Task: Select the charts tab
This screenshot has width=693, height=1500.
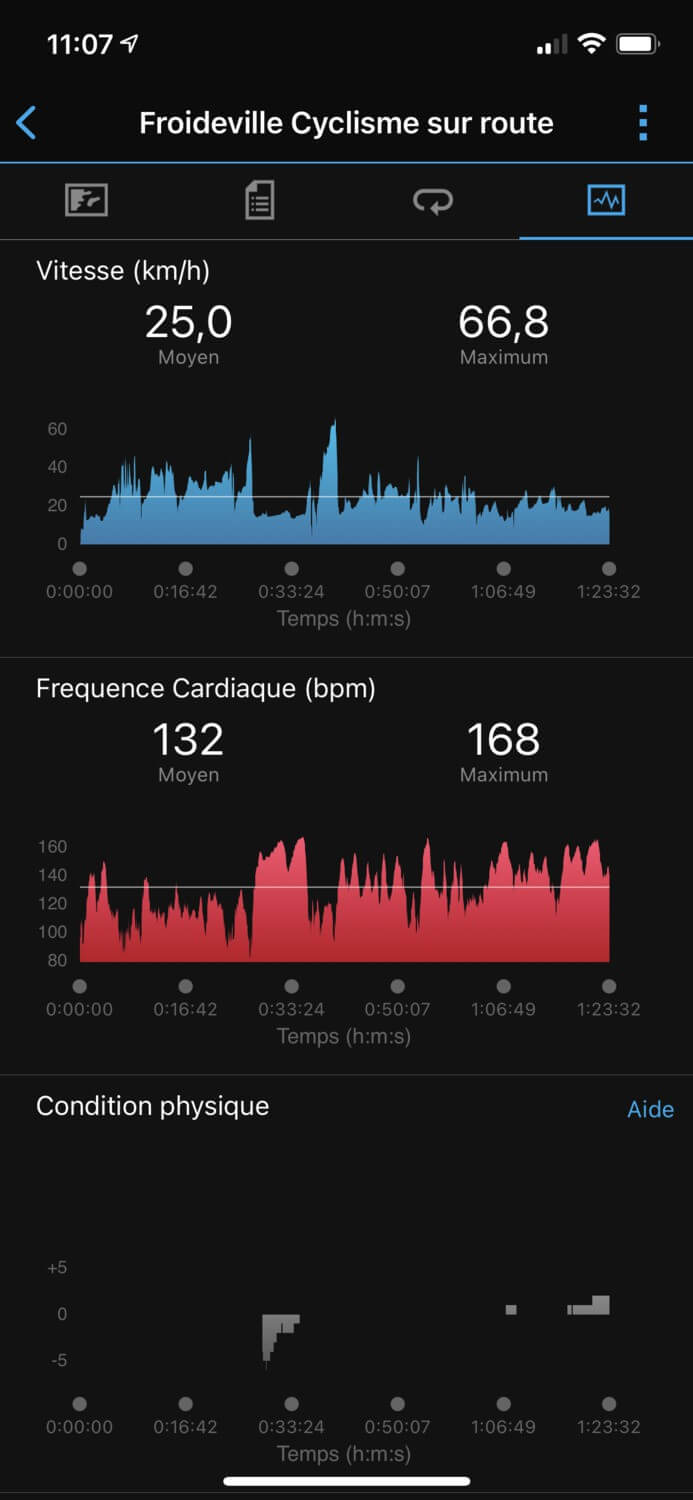Action: [x=606, y=201]
